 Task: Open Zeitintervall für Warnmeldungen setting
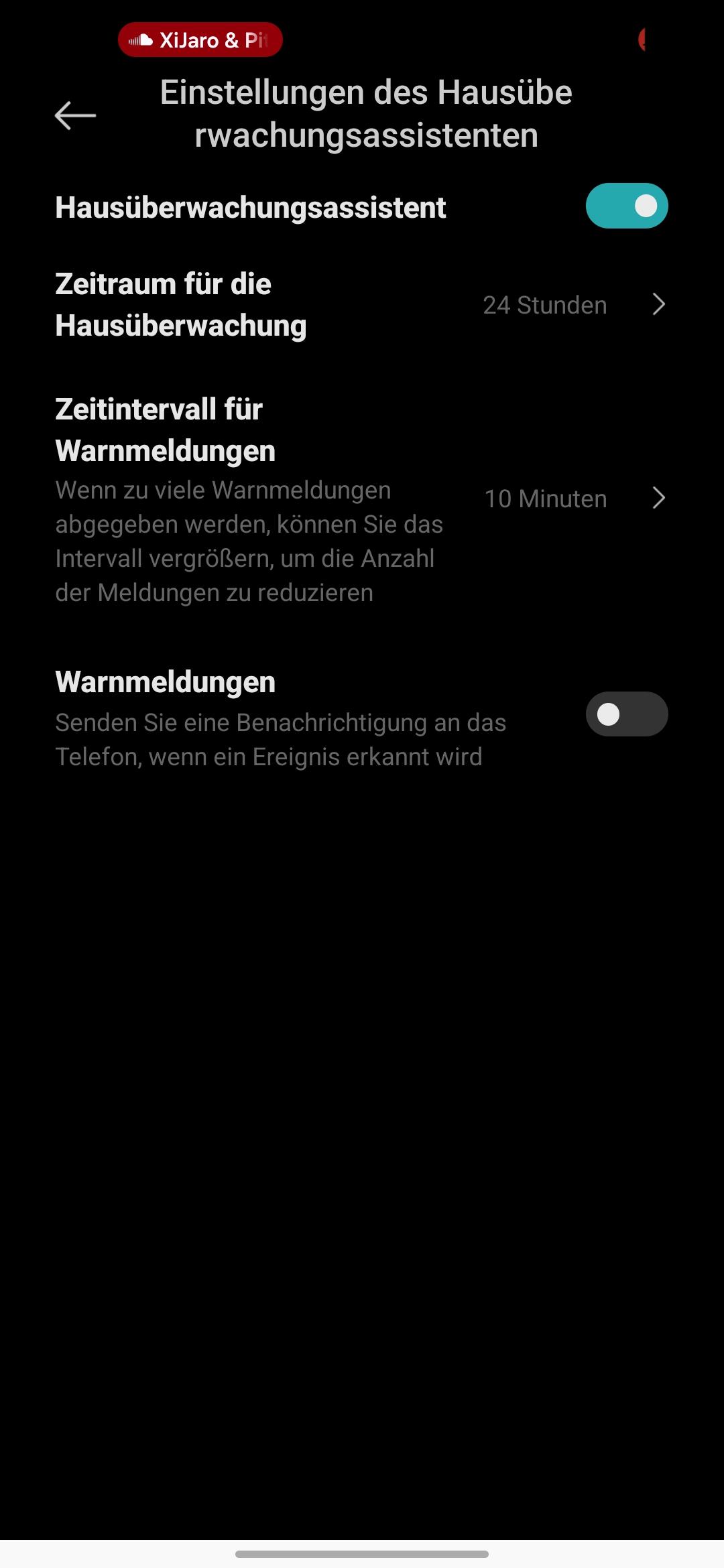362,499
